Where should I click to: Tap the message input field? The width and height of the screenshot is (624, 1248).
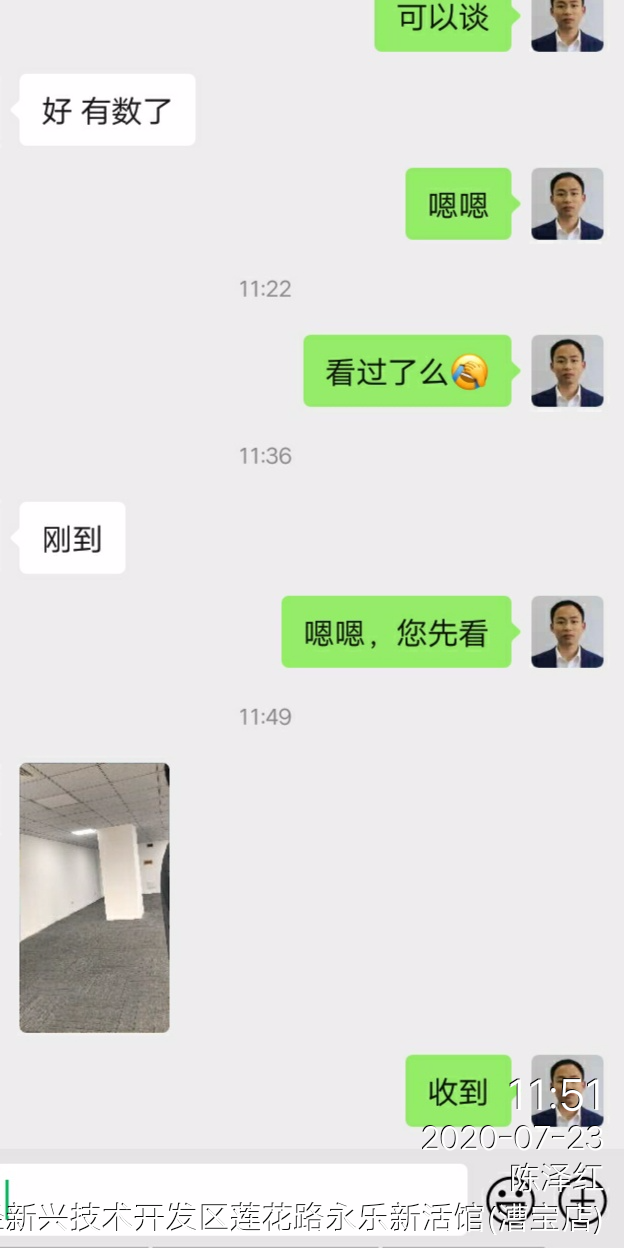pyautogui.click(x=235, y=1197)
